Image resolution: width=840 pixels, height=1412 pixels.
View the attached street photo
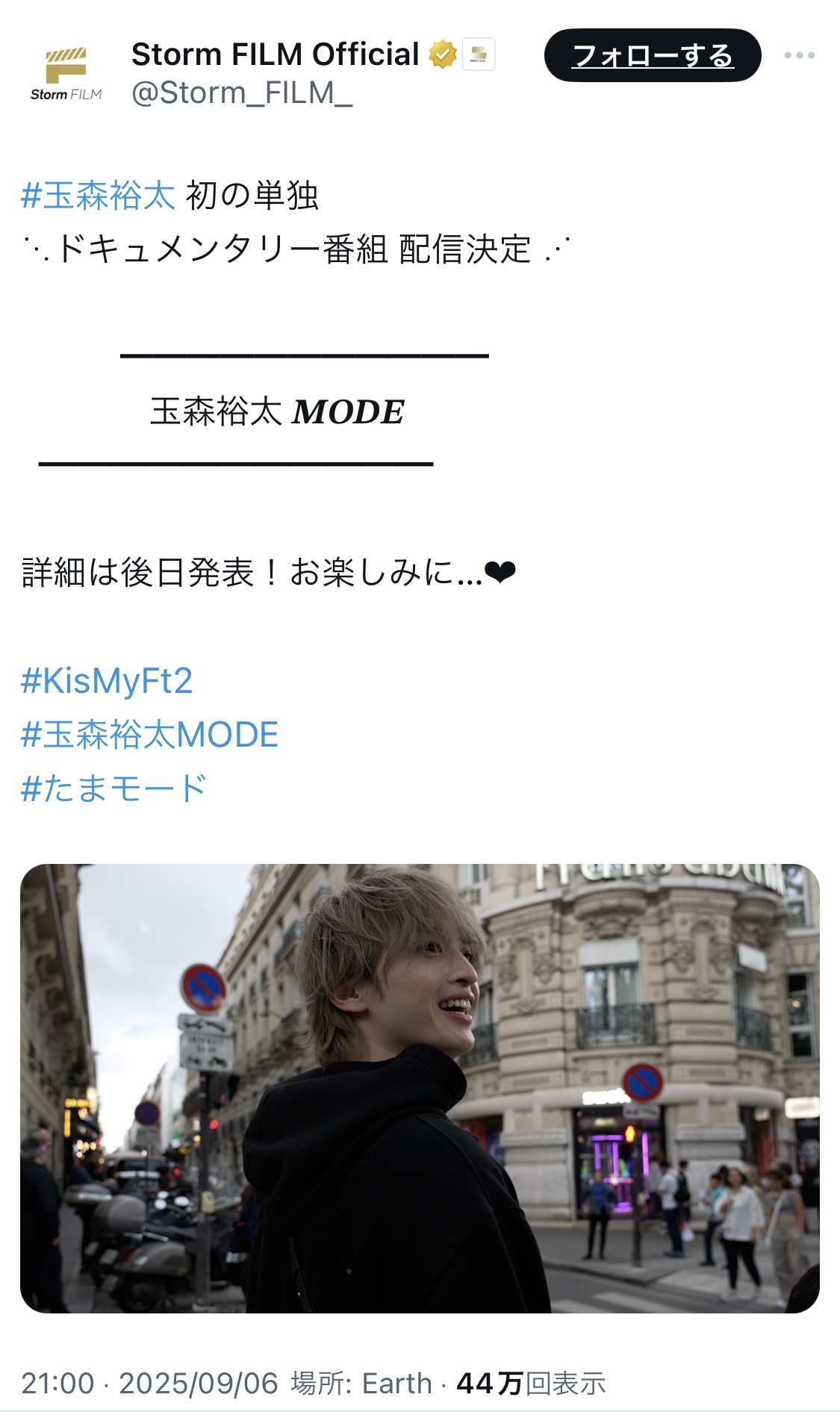420,1088
